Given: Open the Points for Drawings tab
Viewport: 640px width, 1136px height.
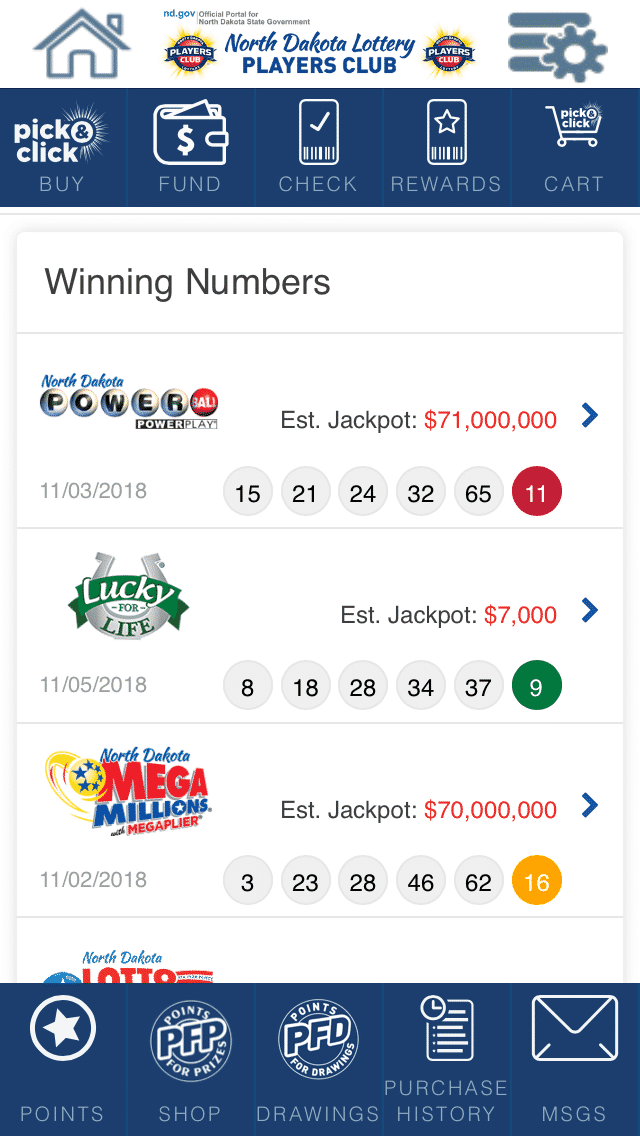Looking at the screenshot, I should click(319, 1059).
